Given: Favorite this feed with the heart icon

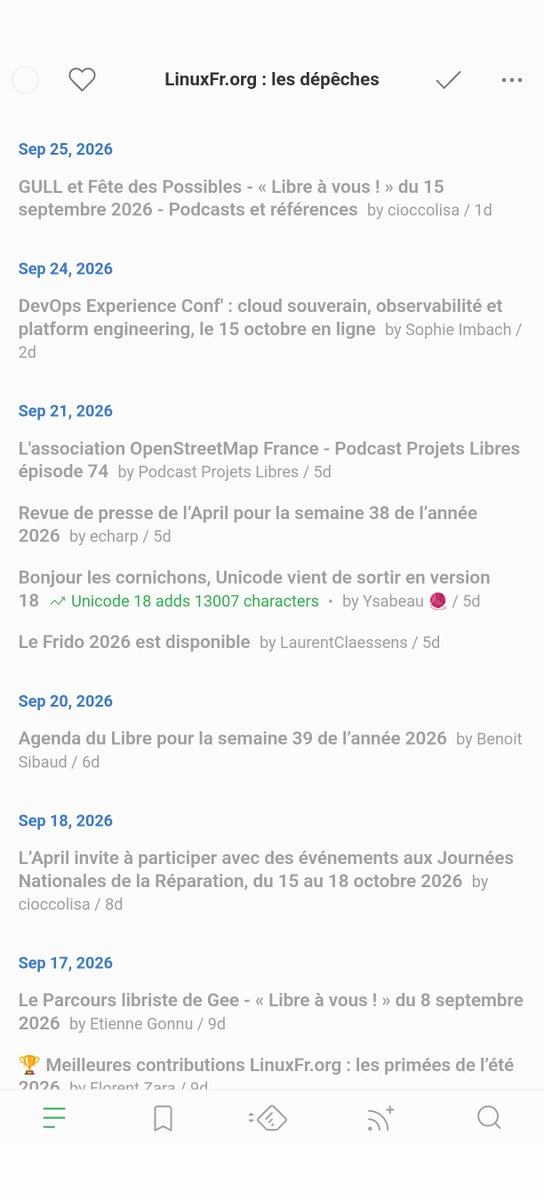Looking at the screenshot, I should pos(82,80).
